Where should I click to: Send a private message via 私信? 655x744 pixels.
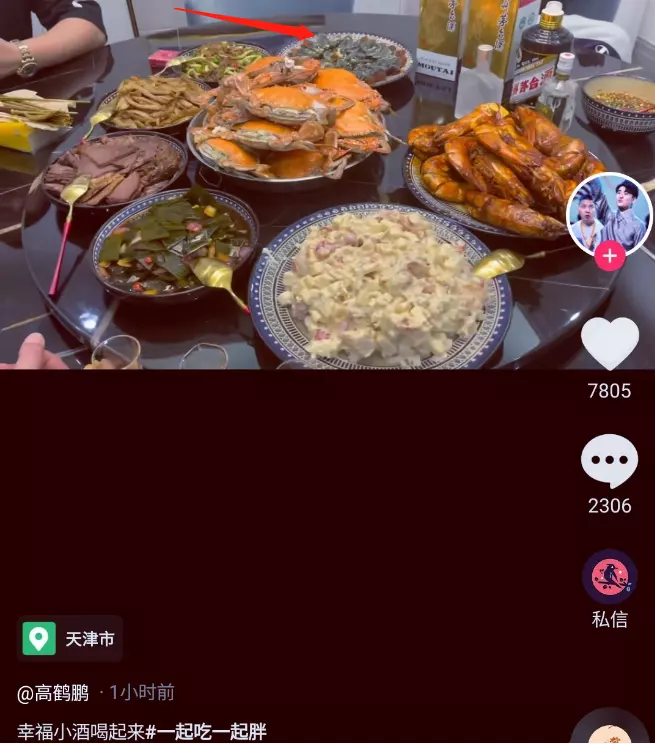tap(609, 578)
